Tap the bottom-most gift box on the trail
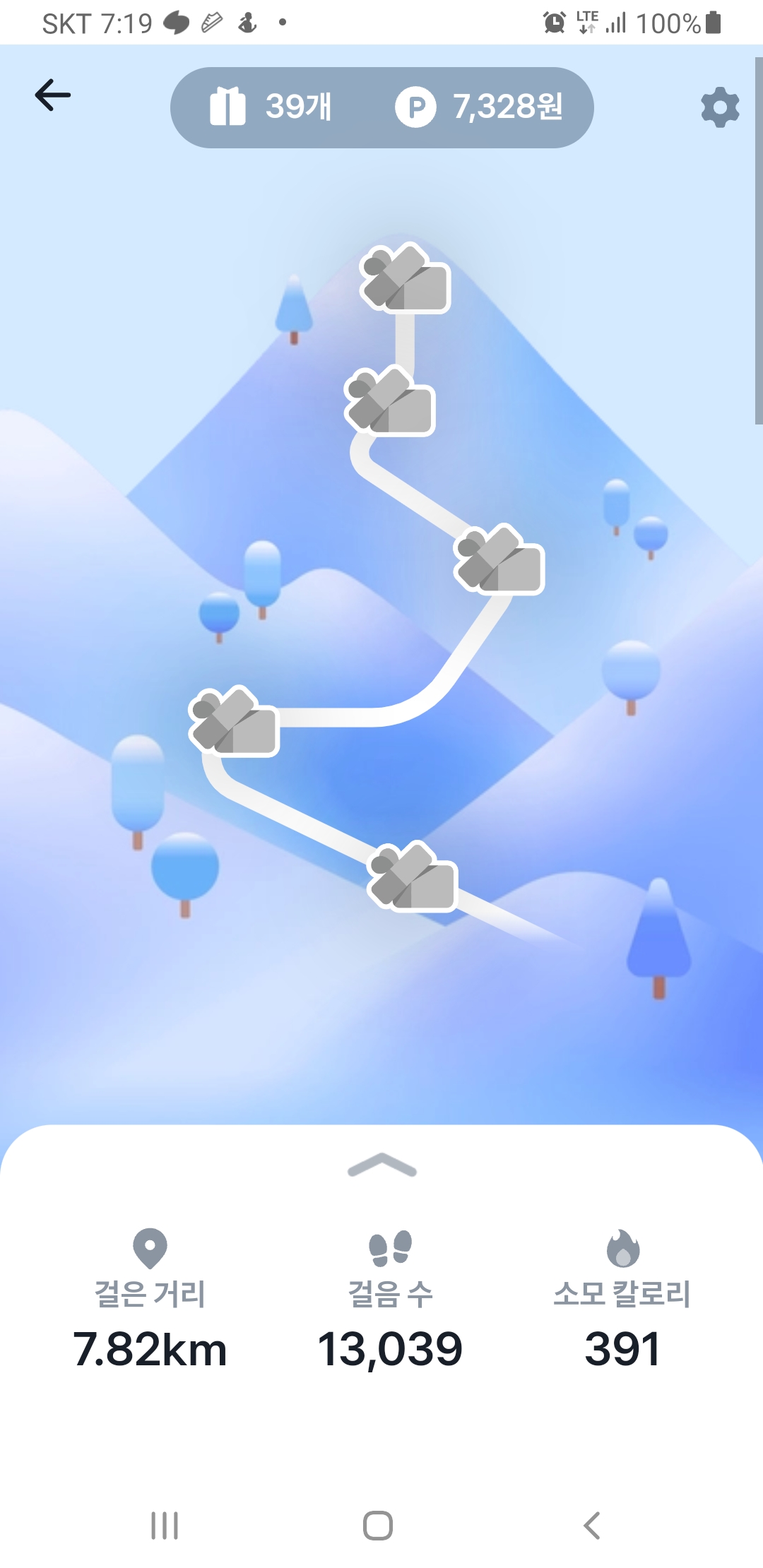The image size is (763, 1568). (x=413, y=877)
